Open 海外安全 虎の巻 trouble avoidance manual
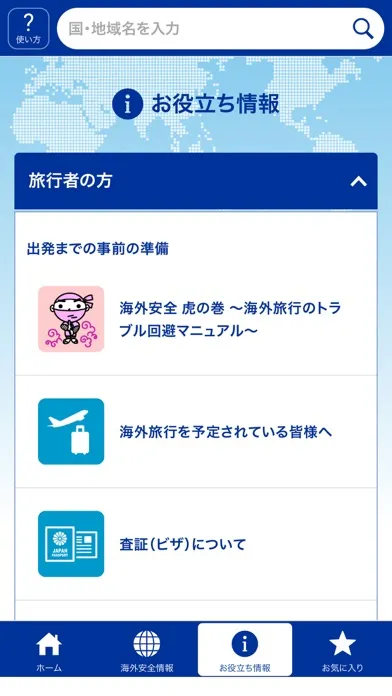Screen dimensions: 392x696 tap(196, 319)
